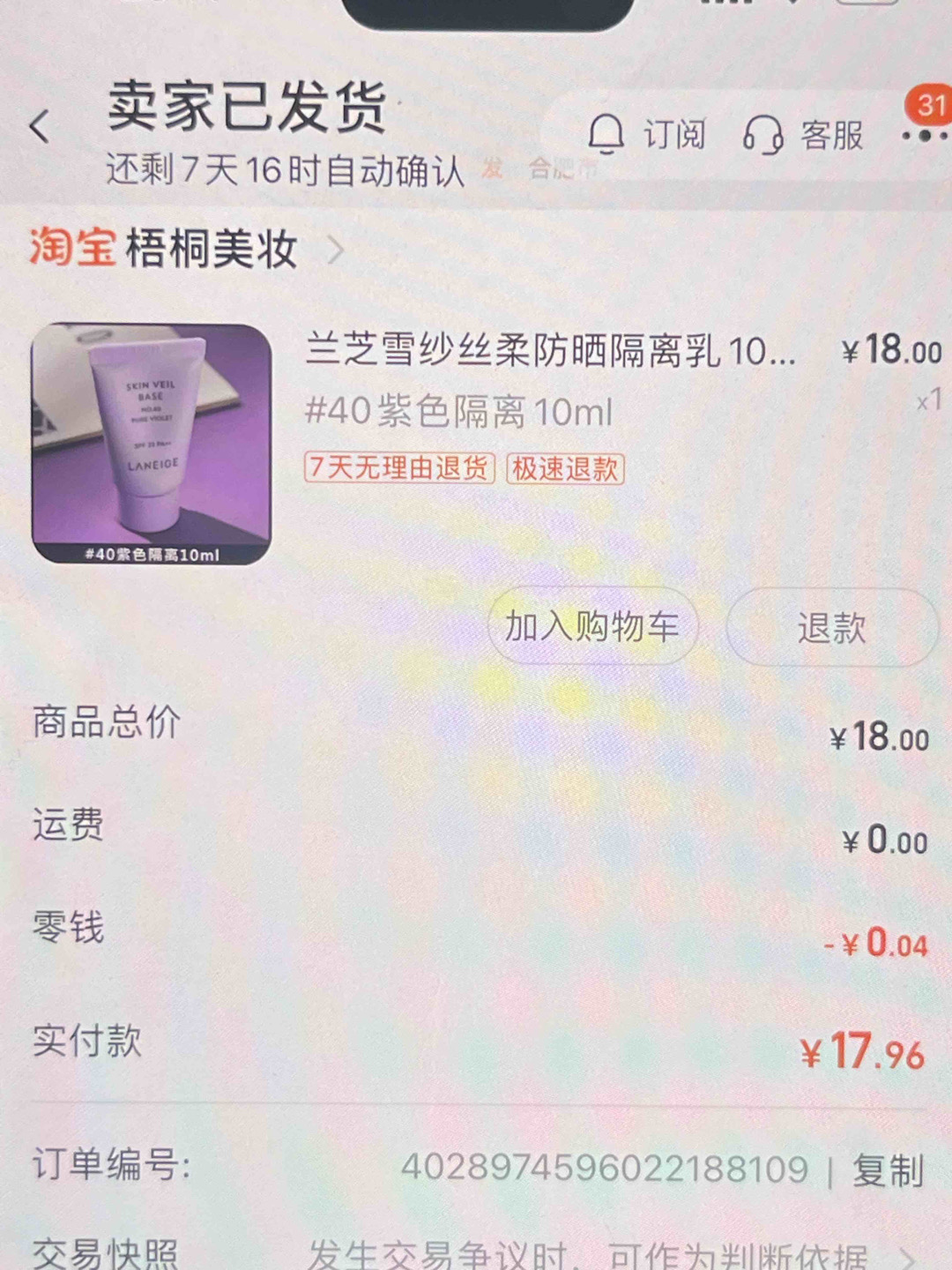
Task: Go back using the arrow icon
Action: (x=40, y=126)
